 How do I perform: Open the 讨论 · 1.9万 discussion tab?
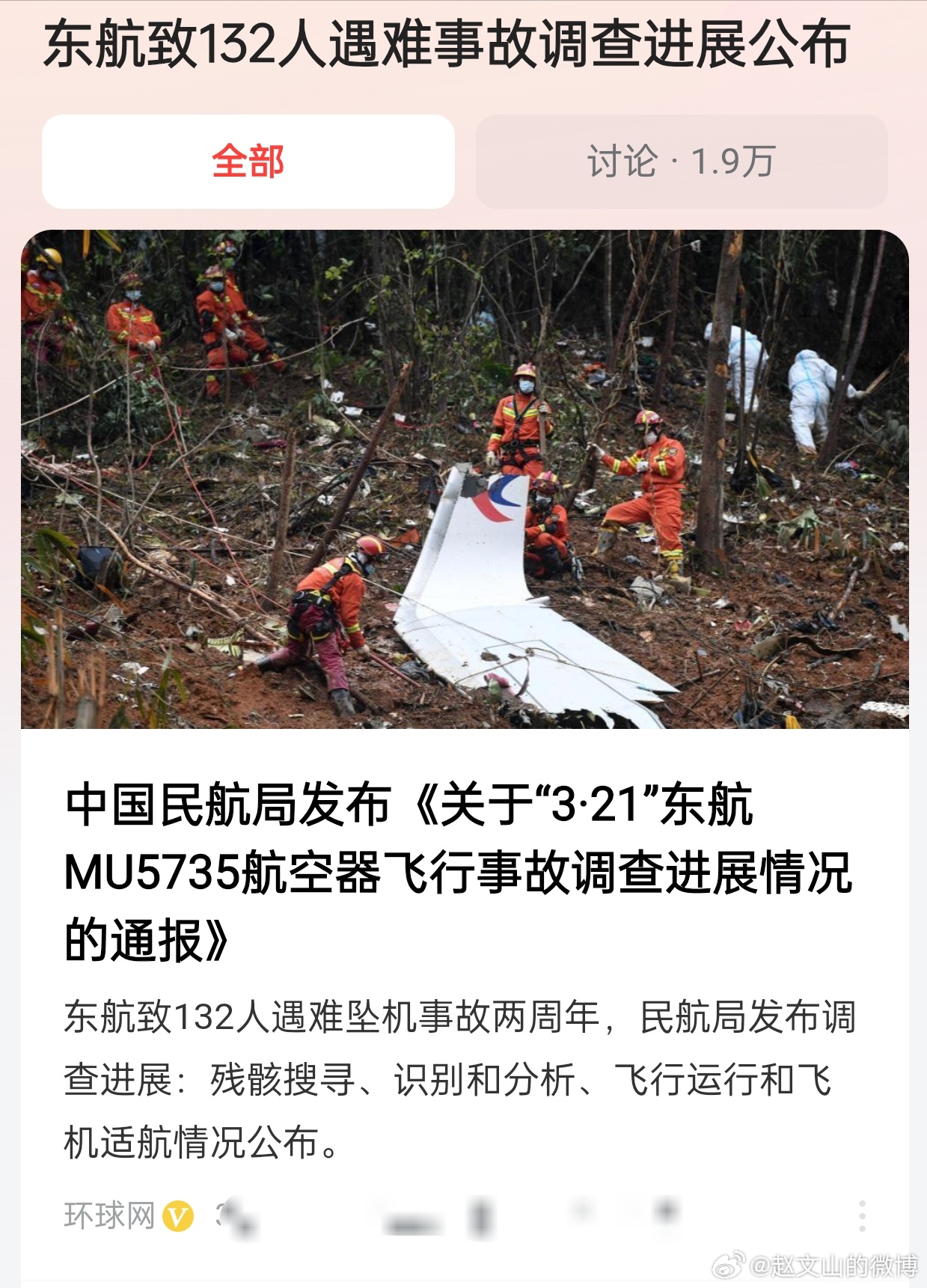point(681,162)
